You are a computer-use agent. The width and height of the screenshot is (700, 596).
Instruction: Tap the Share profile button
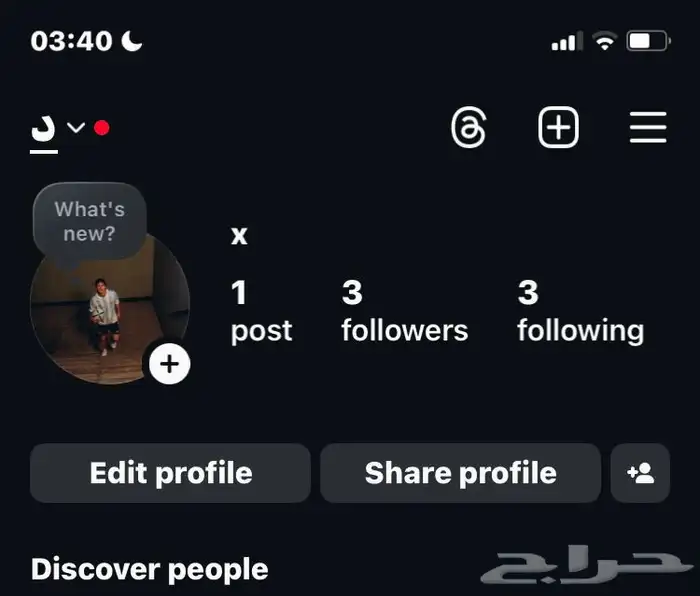pyautogui.click(x=460, y=473)
